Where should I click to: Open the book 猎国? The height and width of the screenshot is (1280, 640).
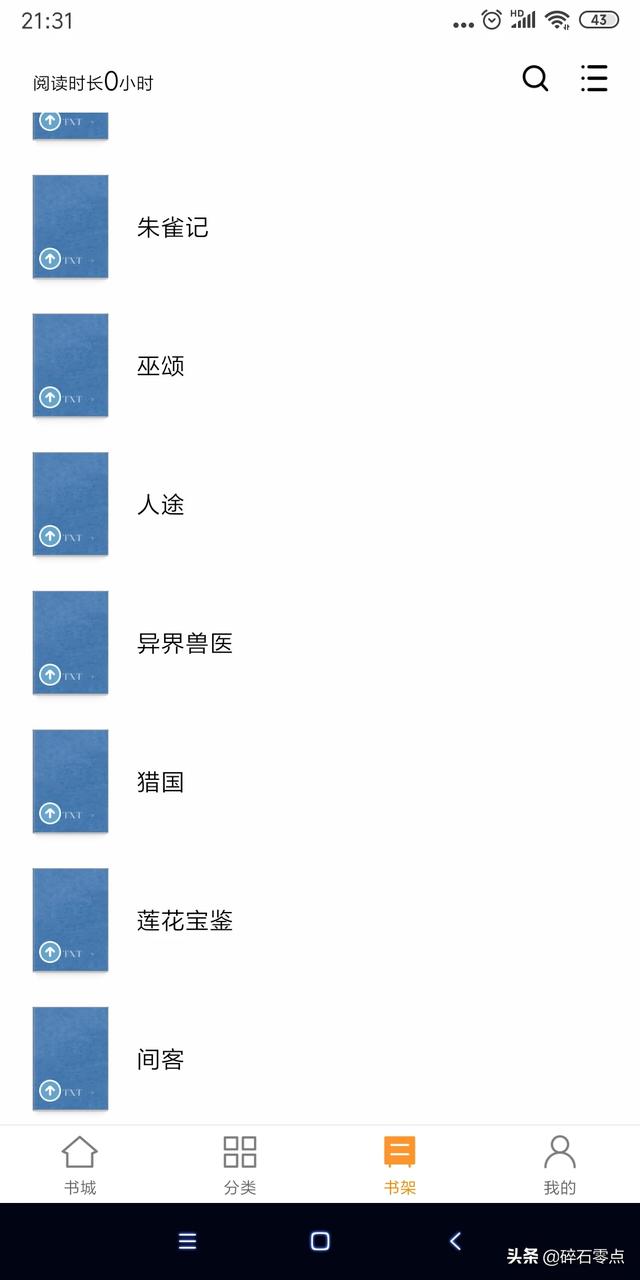(x=320, y=781)
